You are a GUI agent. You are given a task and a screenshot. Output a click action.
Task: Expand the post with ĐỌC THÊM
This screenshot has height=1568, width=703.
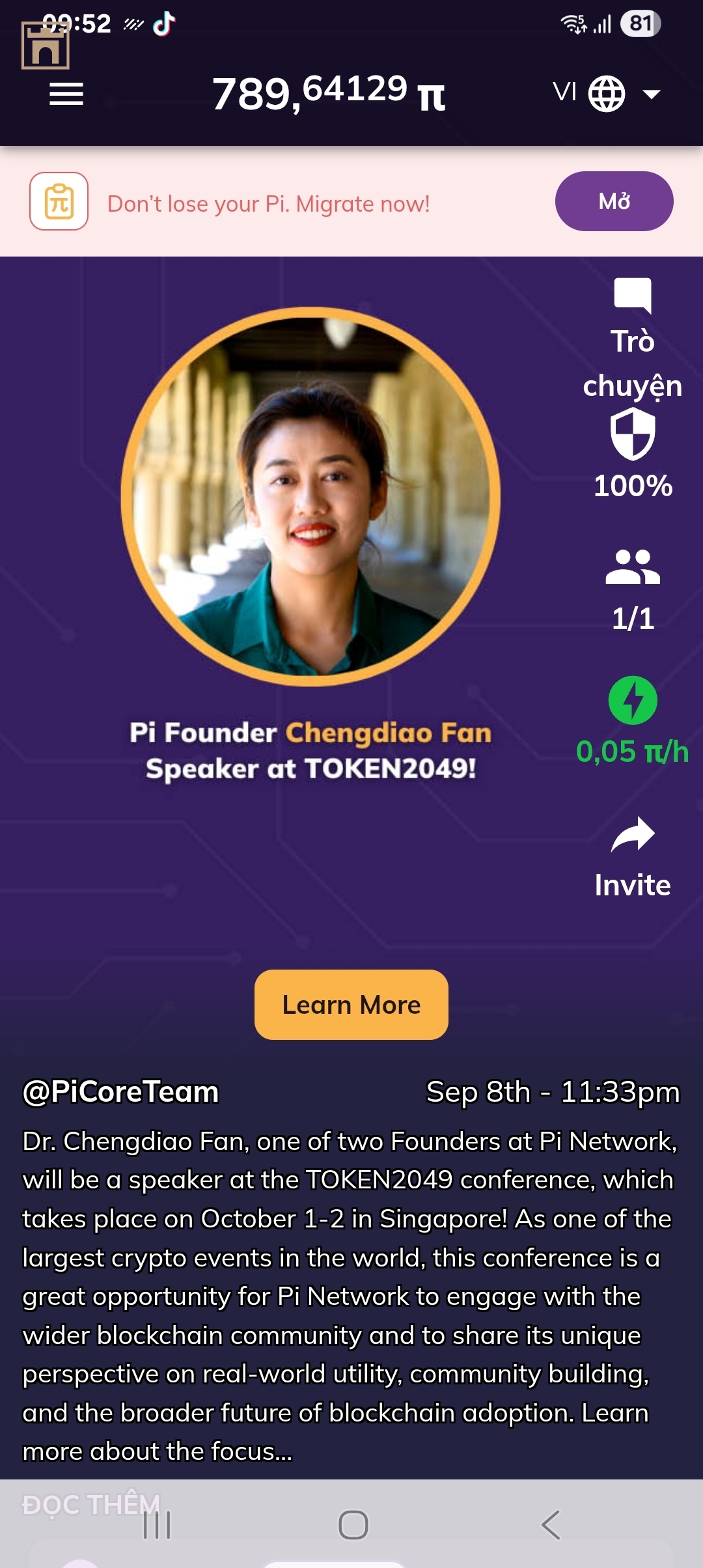tap(90, 1504)
